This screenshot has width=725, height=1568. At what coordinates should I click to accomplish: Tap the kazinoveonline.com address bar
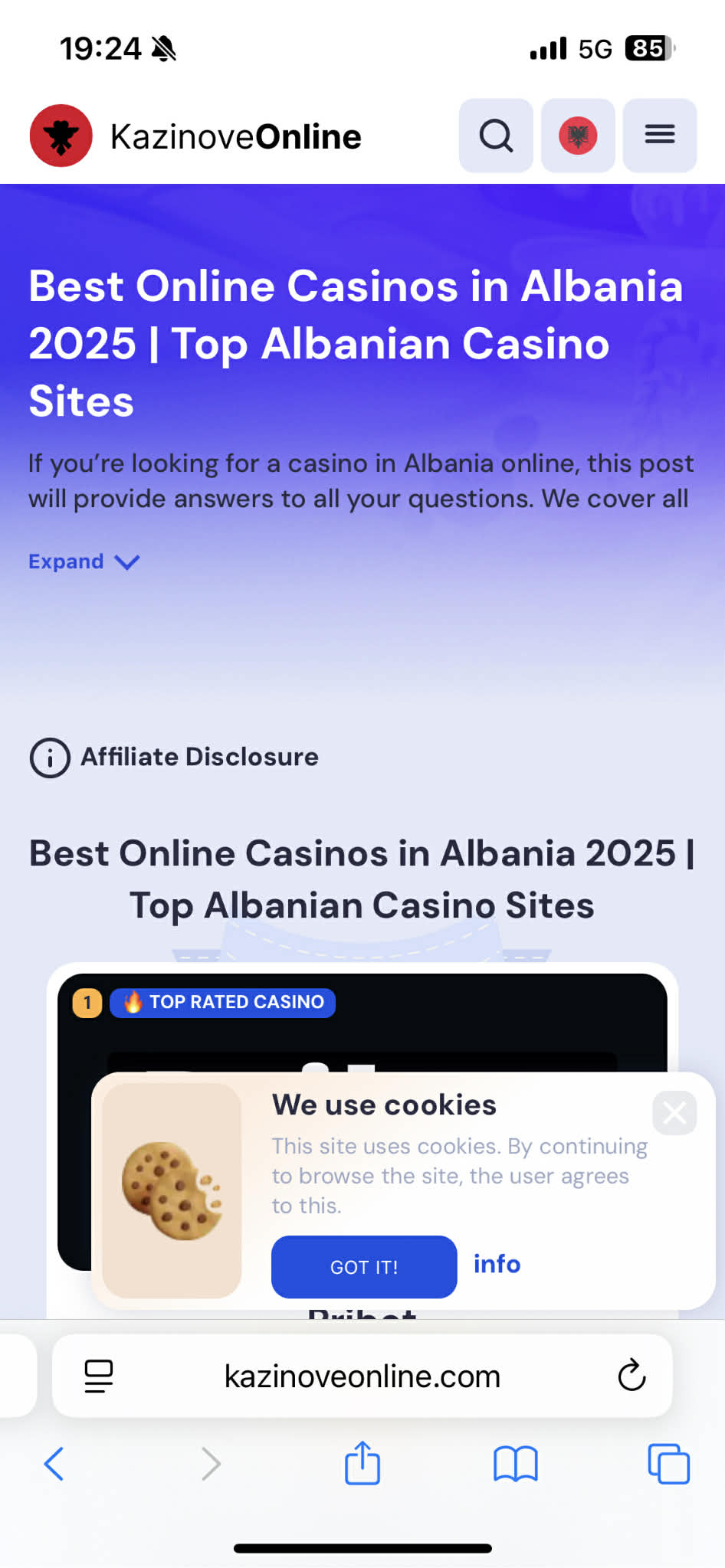pyautogui.click(x=362, y=1377)
